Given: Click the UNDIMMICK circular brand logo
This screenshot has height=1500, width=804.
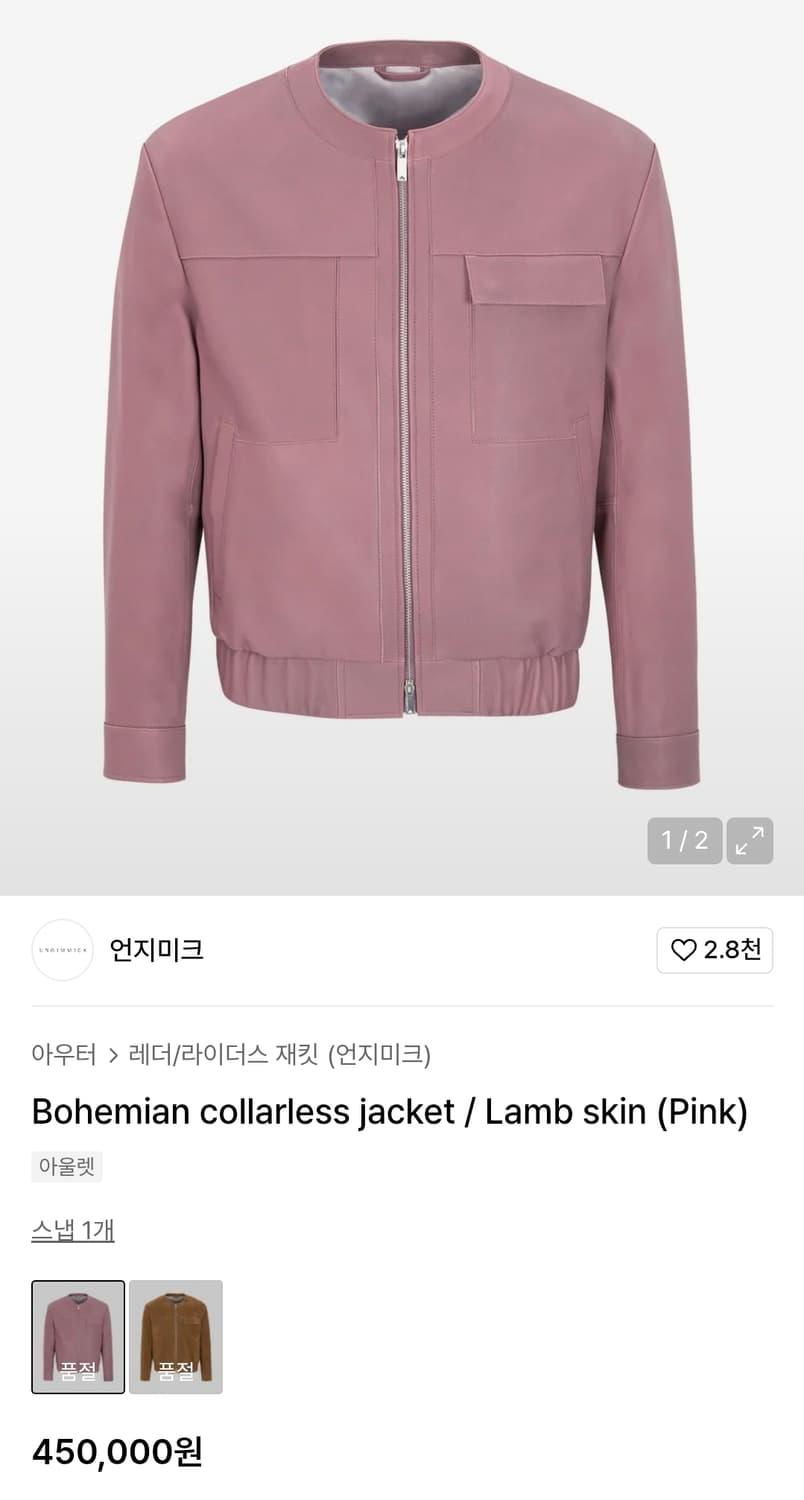Looking at the screenshot, I should point(62,951).
